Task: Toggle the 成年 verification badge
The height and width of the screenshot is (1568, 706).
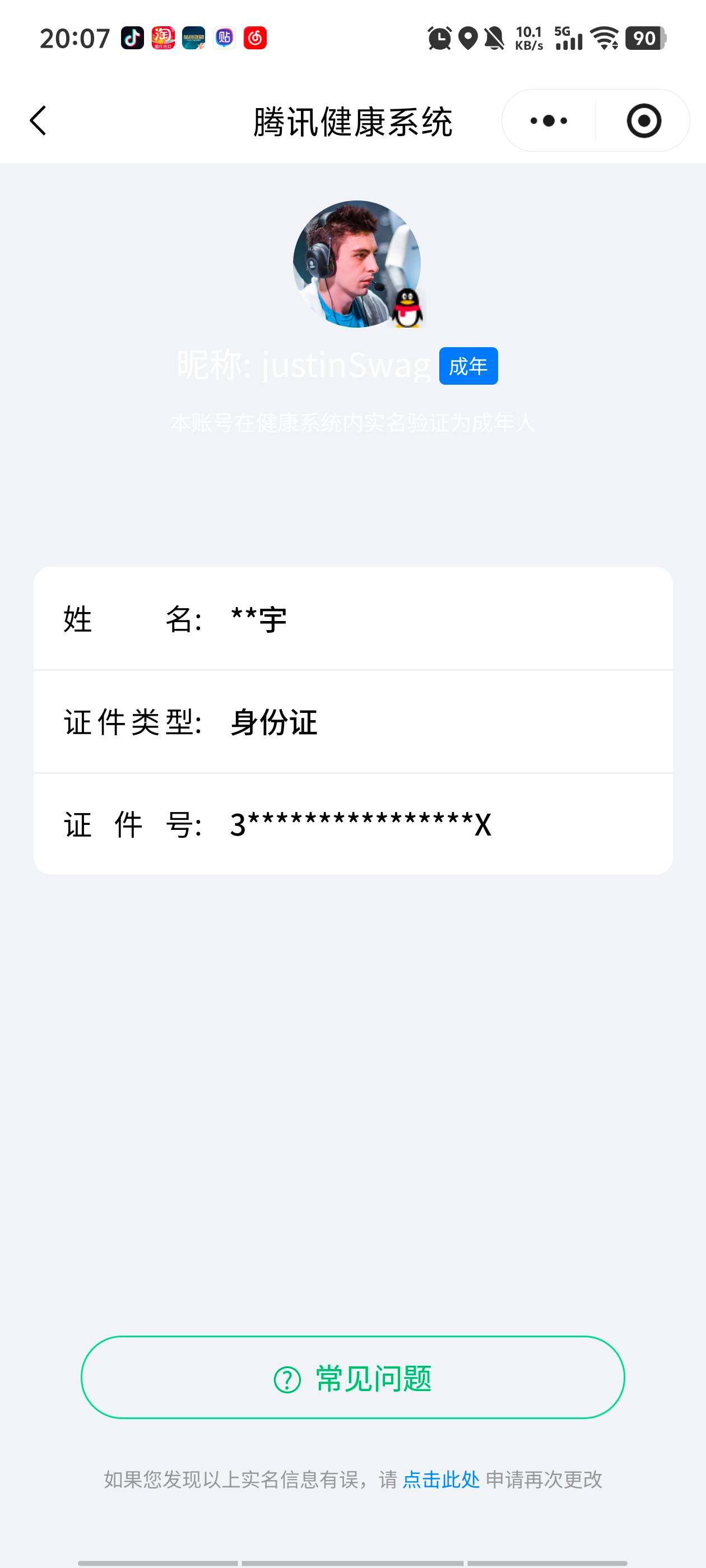Action: point(467,366)
